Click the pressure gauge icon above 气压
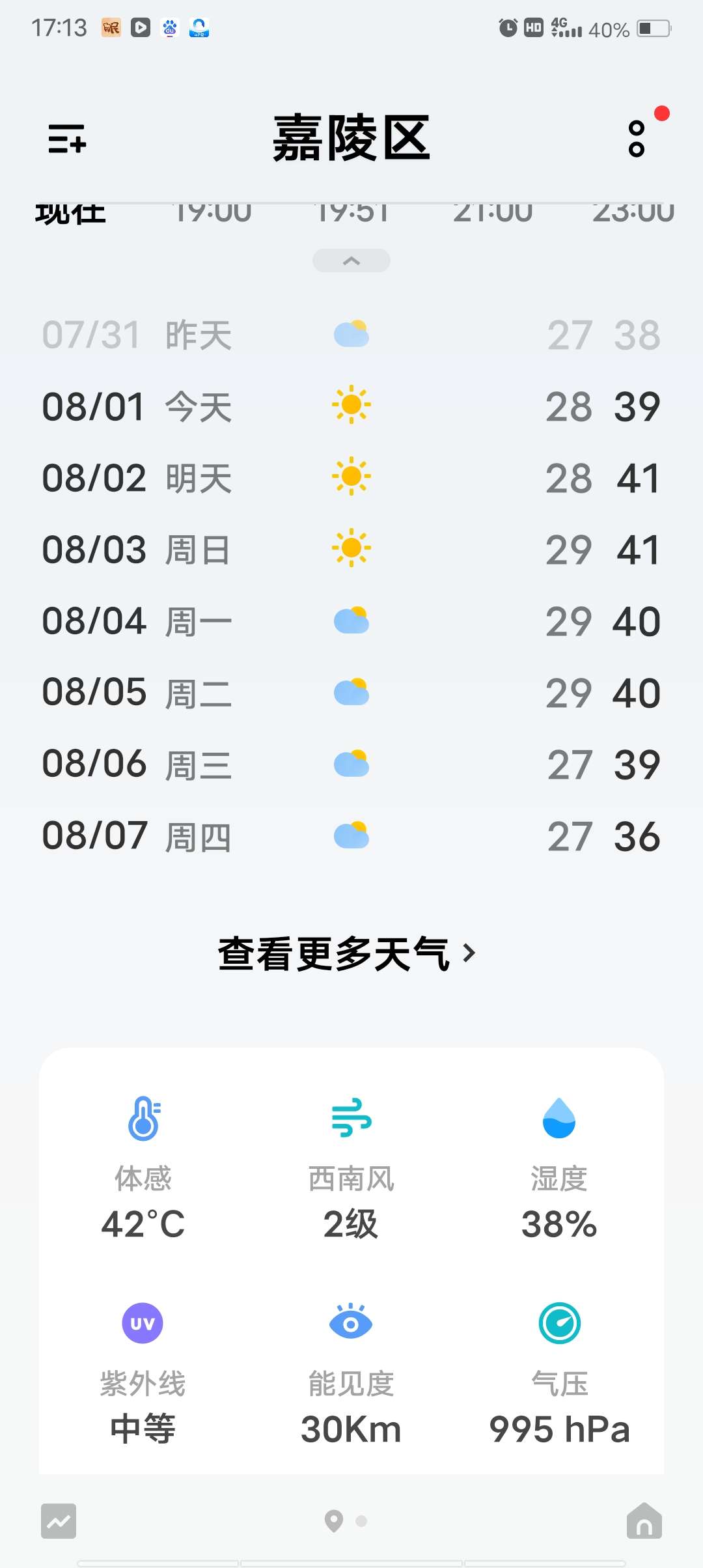 [x=558, y=1323]
